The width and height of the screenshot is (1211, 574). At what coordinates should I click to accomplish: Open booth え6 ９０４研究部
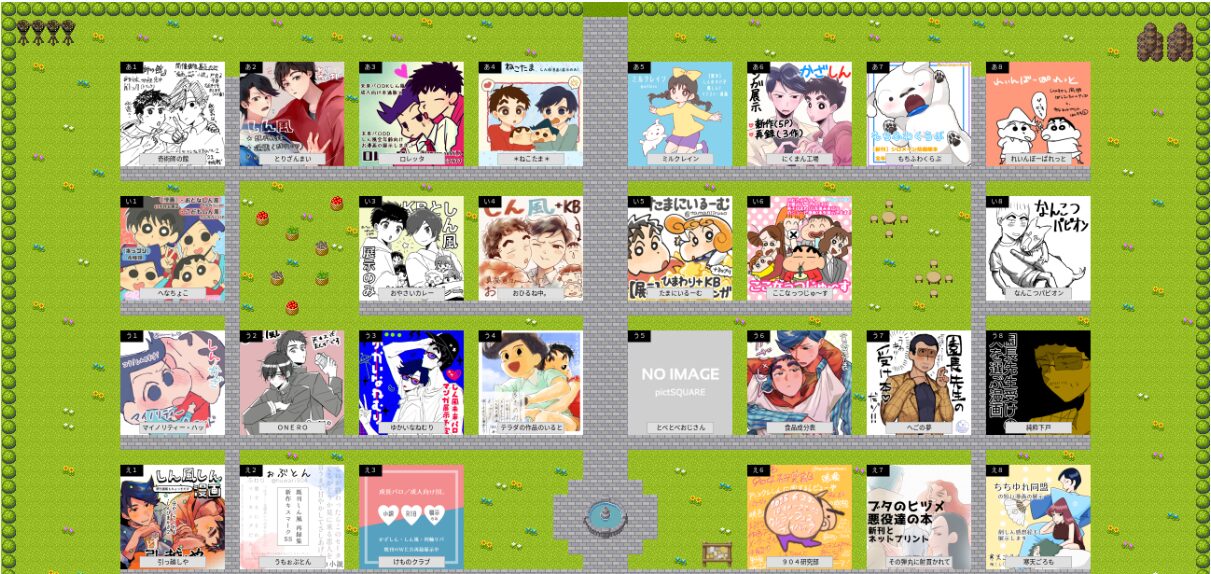click(x=799, y=516)
